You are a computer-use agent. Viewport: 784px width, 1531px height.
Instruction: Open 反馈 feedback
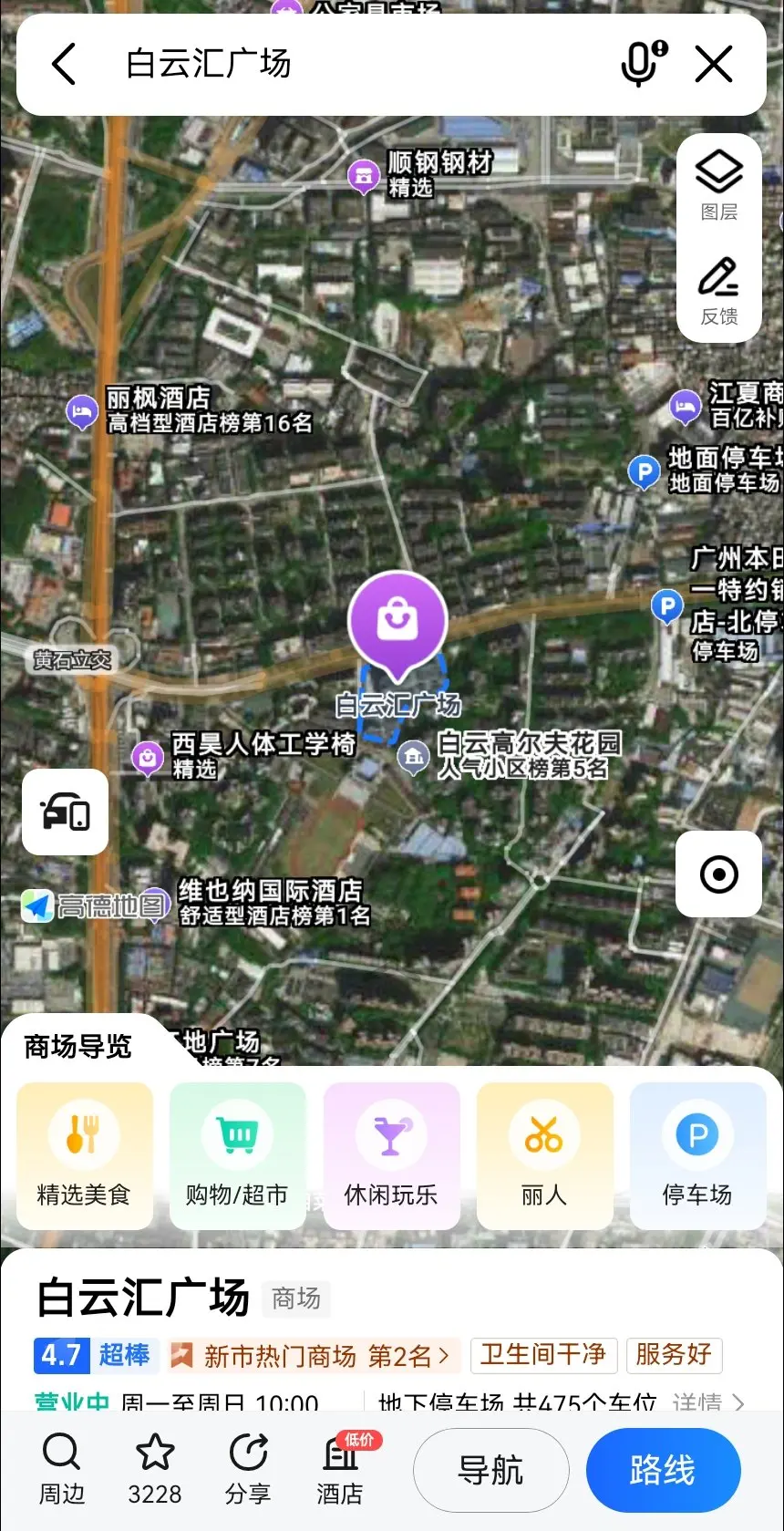(x=719, y=292)
